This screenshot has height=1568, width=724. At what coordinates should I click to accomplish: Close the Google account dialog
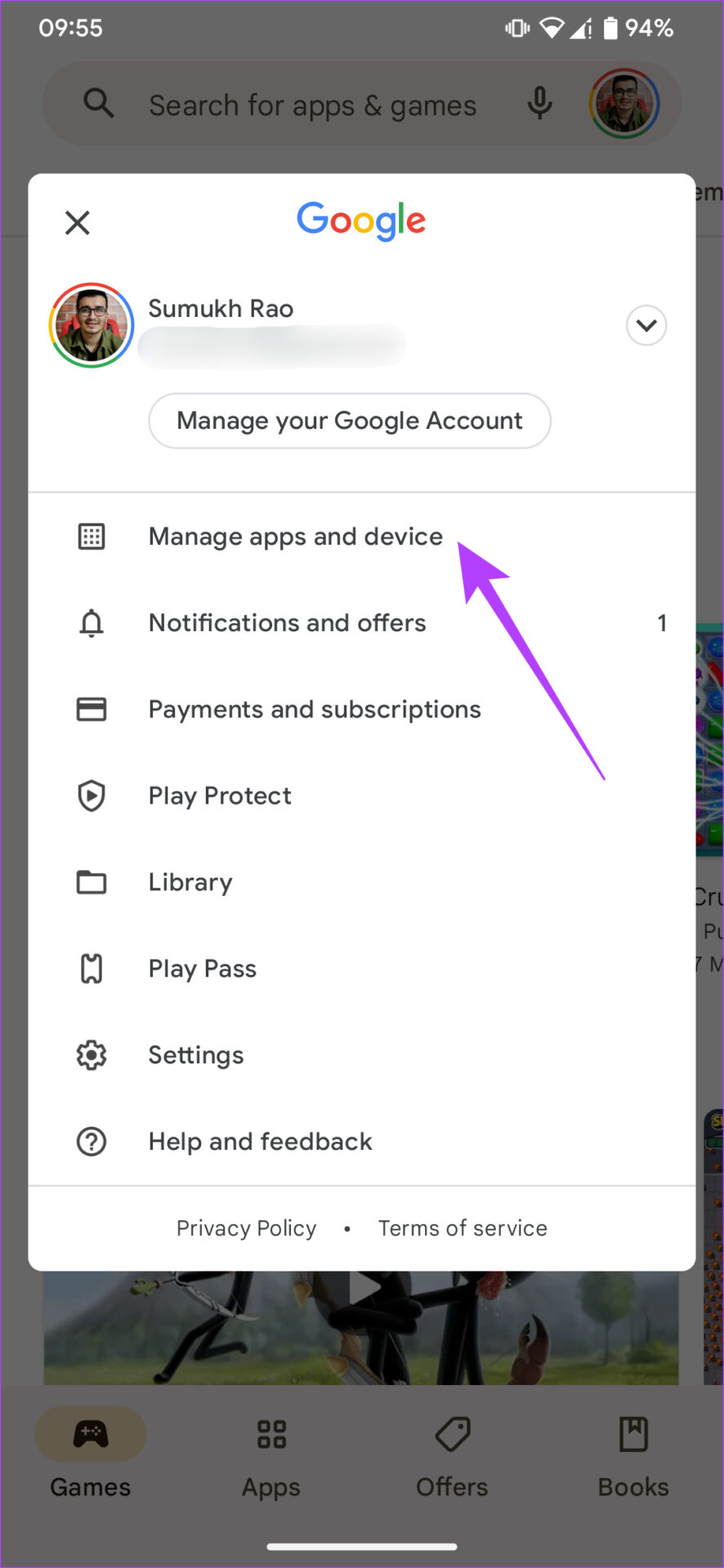pos(78,222)
